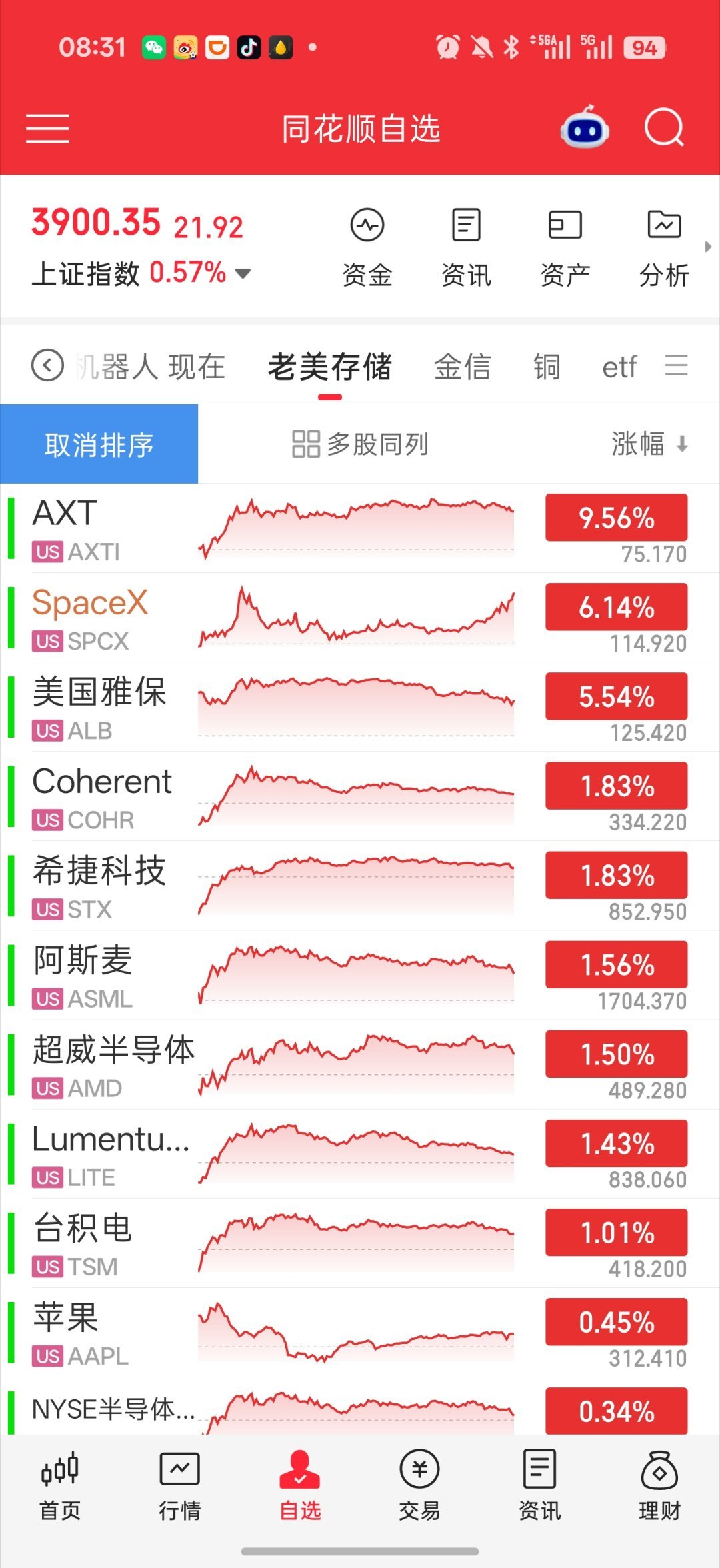This screenshot has height=1568, width=720.
Task: Tap the search magnifier icon
Action: [664, 127]
